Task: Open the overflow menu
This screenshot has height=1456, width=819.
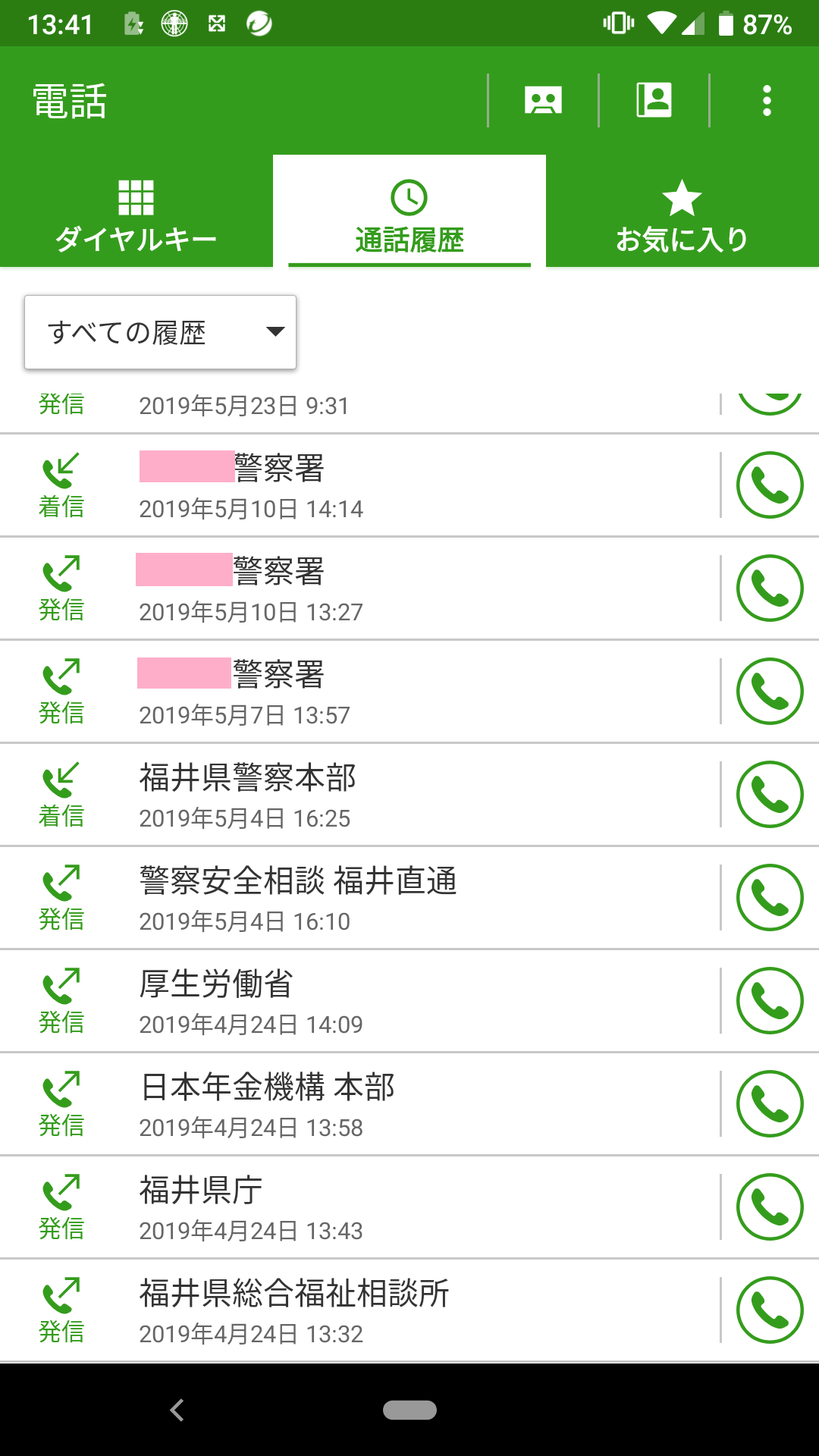Action: [x=767, y=100]
